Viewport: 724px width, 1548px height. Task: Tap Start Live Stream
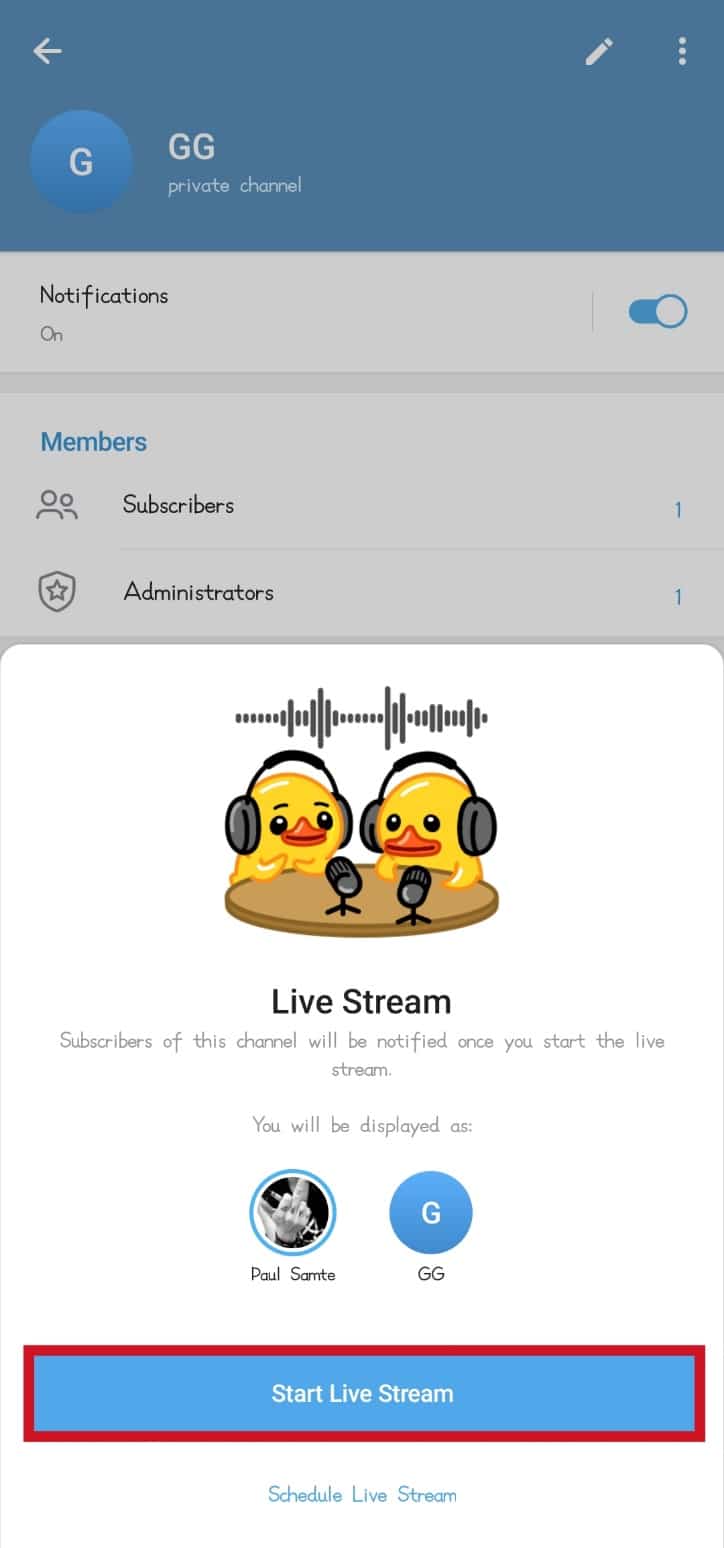point(362,1393)
